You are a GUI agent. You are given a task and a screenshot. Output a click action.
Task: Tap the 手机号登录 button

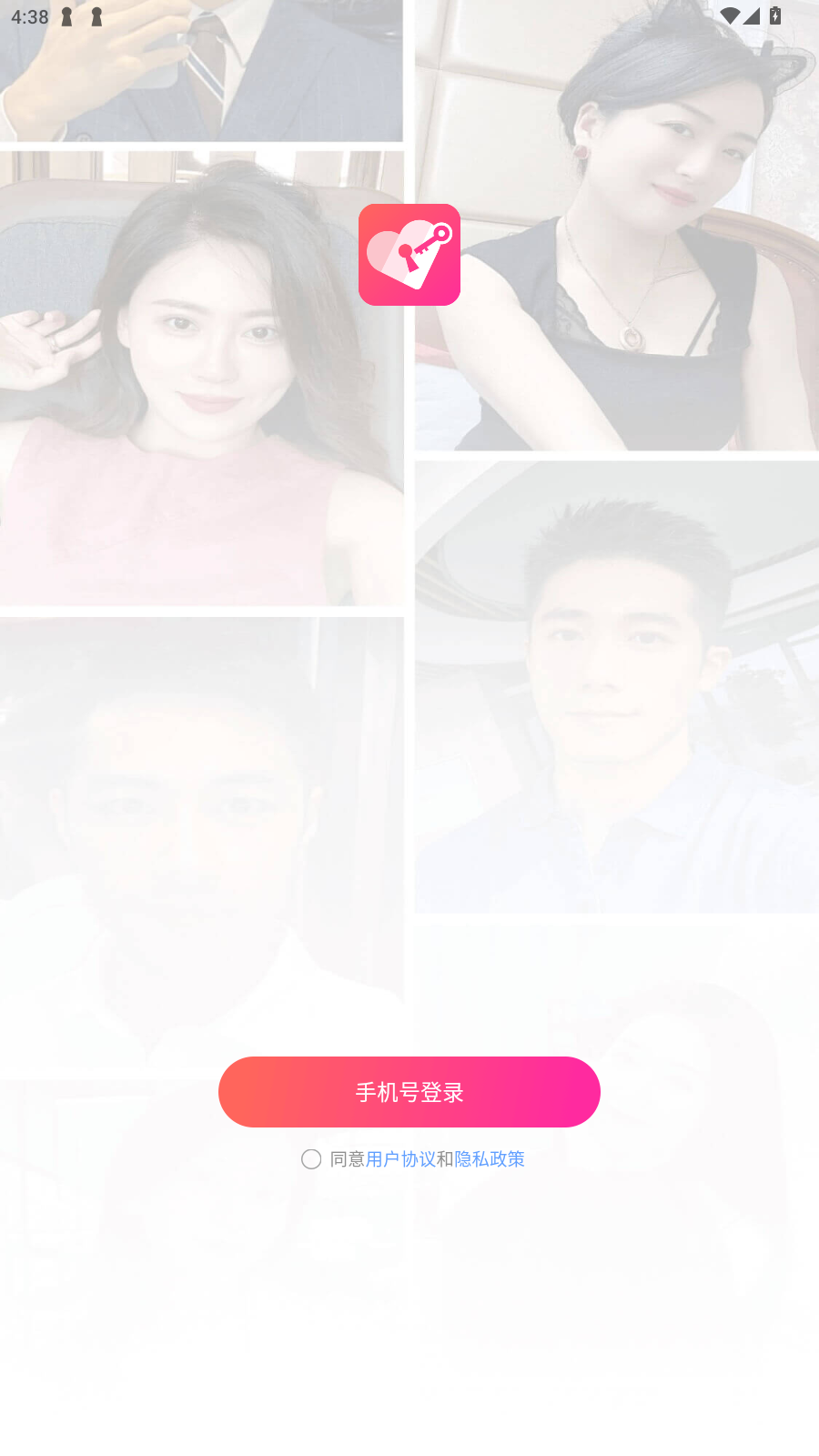tap(409, 1092)
